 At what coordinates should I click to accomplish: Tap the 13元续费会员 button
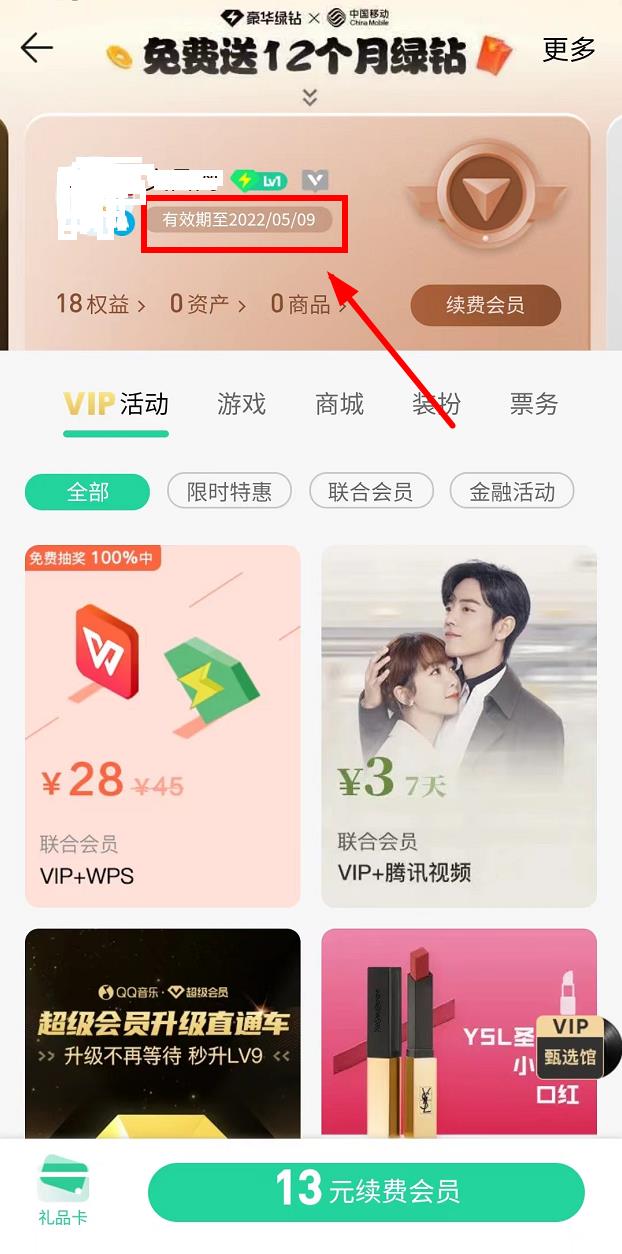click(366, 1191)
